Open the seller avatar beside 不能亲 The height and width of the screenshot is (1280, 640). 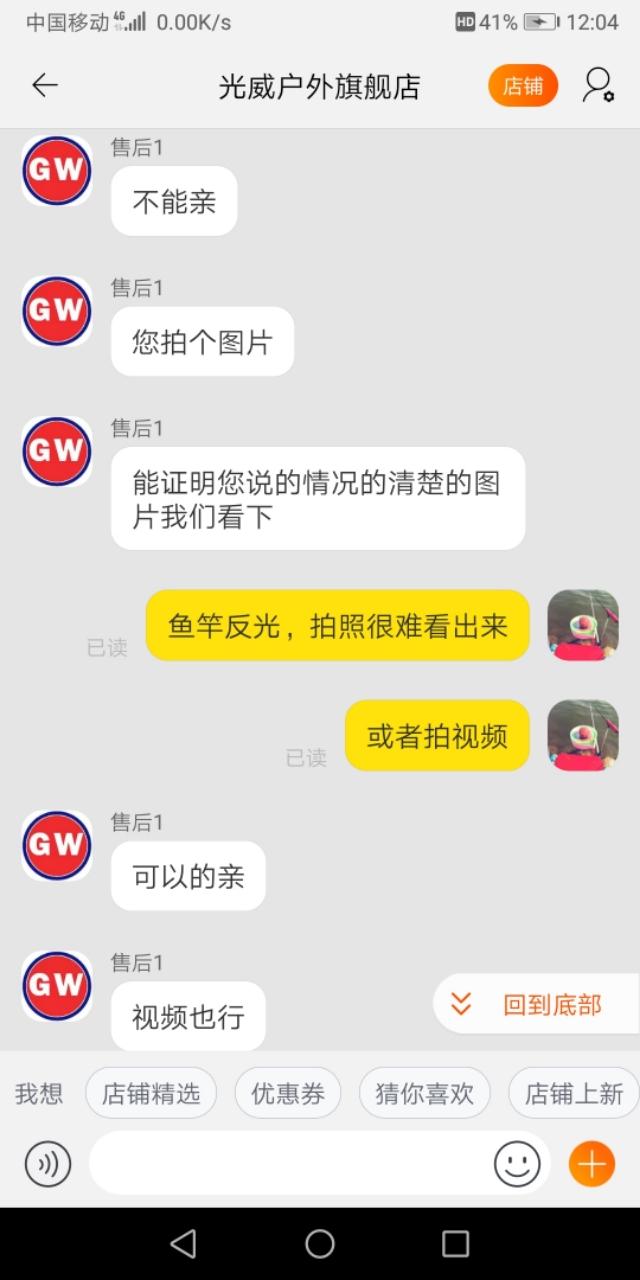coord(57,171)
